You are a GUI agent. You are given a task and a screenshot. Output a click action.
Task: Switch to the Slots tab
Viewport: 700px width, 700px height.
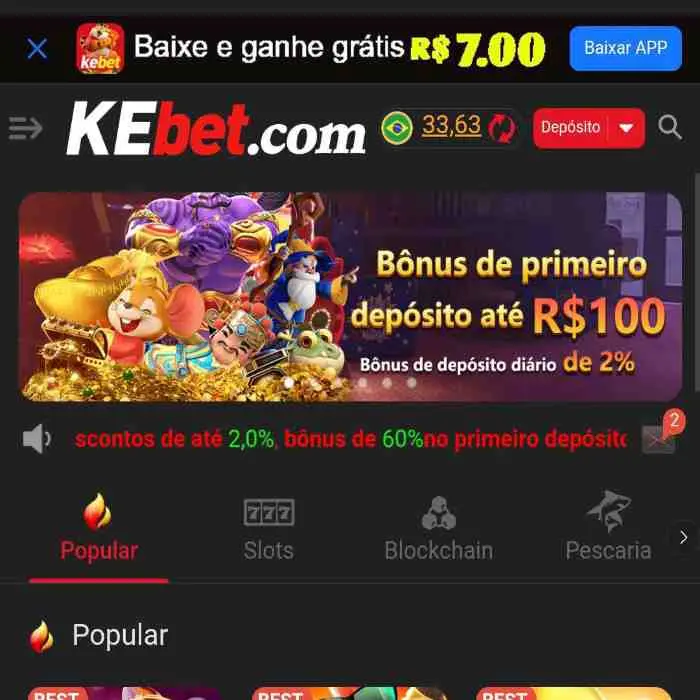[268, 530]
